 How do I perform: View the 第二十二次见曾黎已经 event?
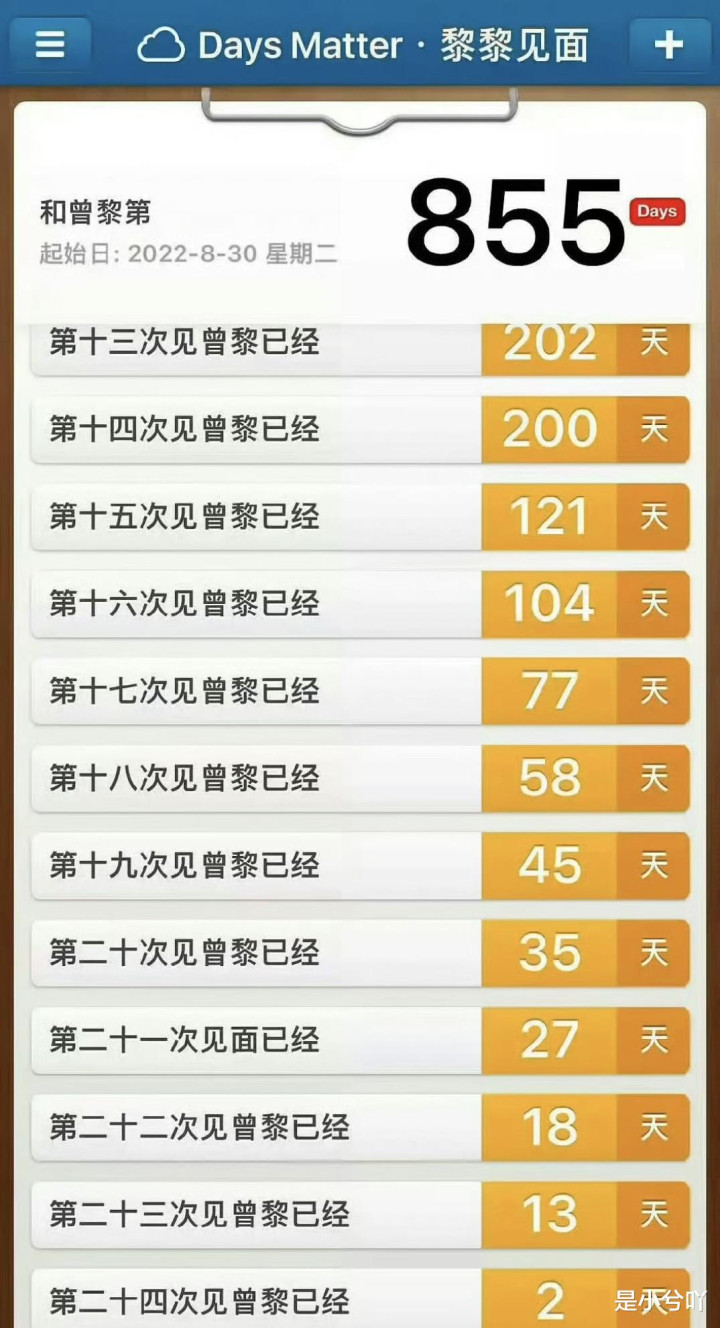pyautogui.click(x=360, y=1127)
